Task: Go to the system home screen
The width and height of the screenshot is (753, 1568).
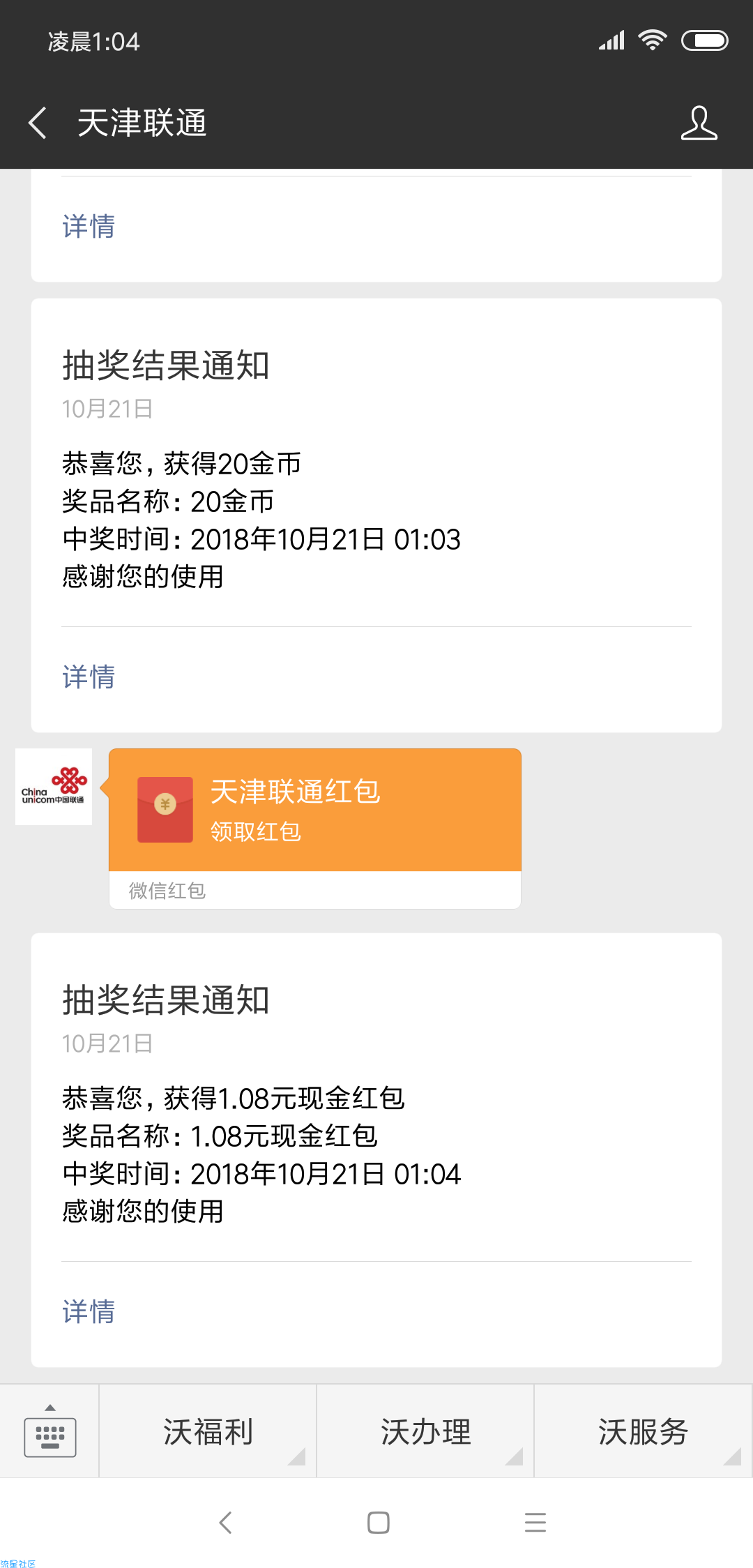Action: [x=378, y=1522]
